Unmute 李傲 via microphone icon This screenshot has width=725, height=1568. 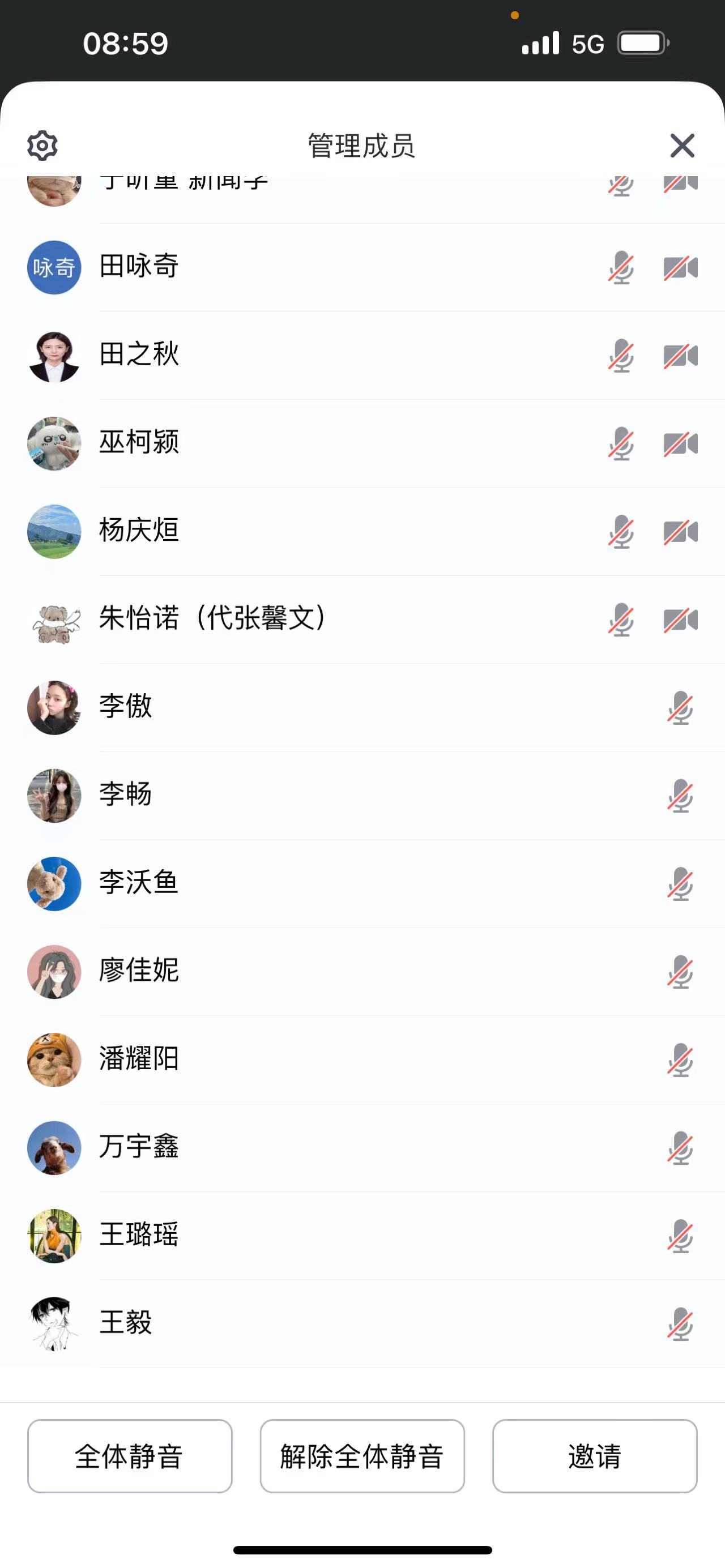pos(679,708)
